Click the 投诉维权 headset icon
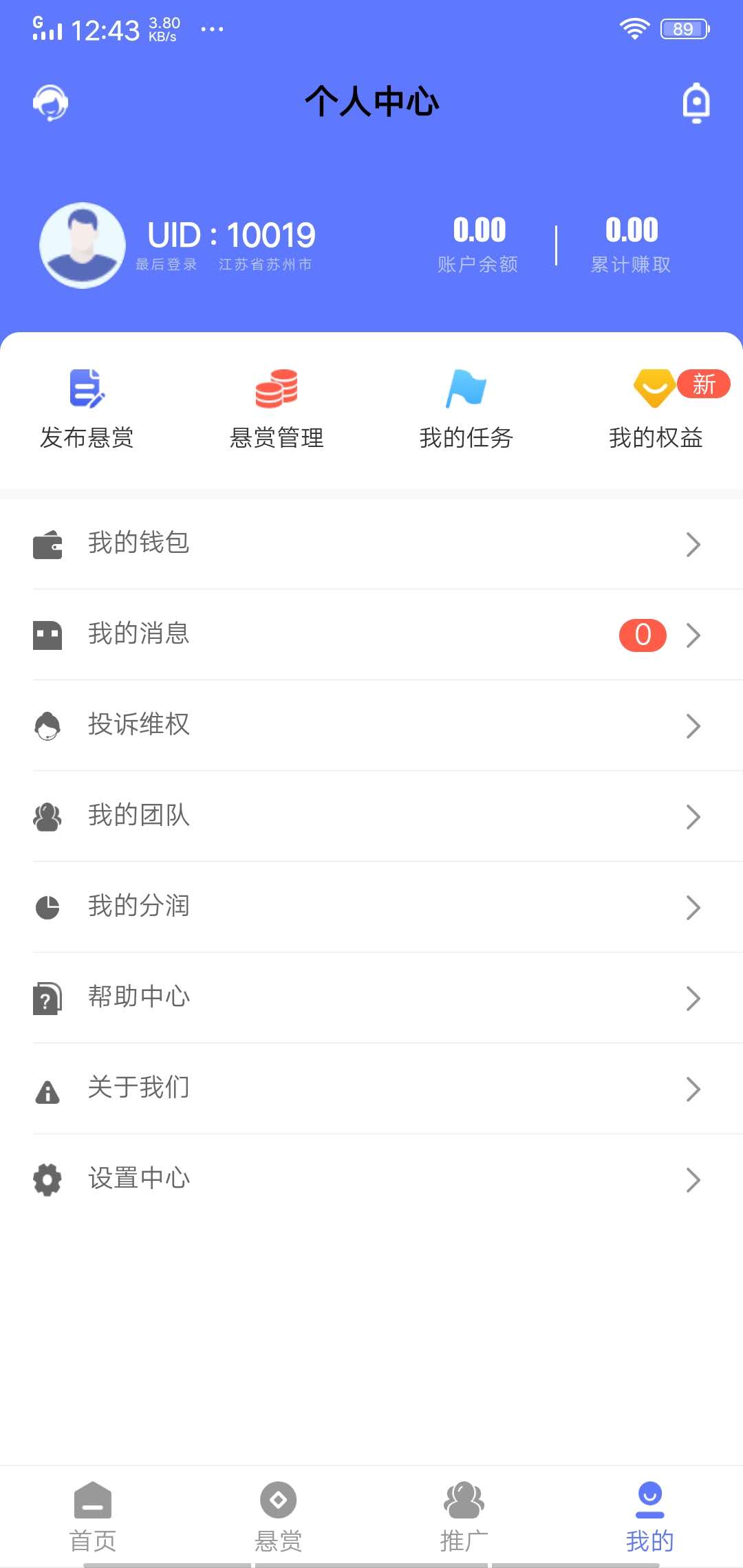Image resolution: width=743 pixels, height=1568 pixels. (x=47, y=726)
